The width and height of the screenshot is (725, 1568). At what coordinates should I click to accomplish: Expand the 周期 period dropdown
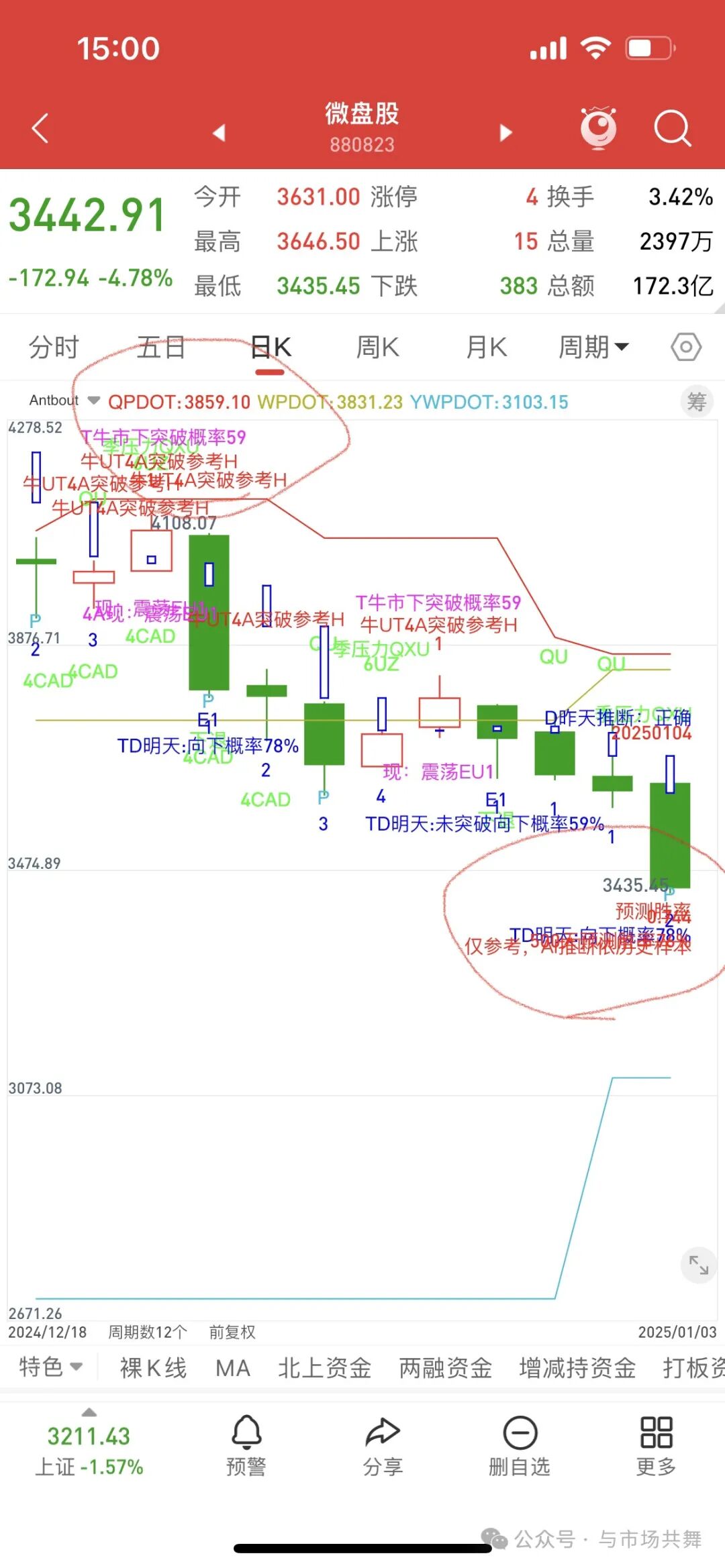click(593, 348)
